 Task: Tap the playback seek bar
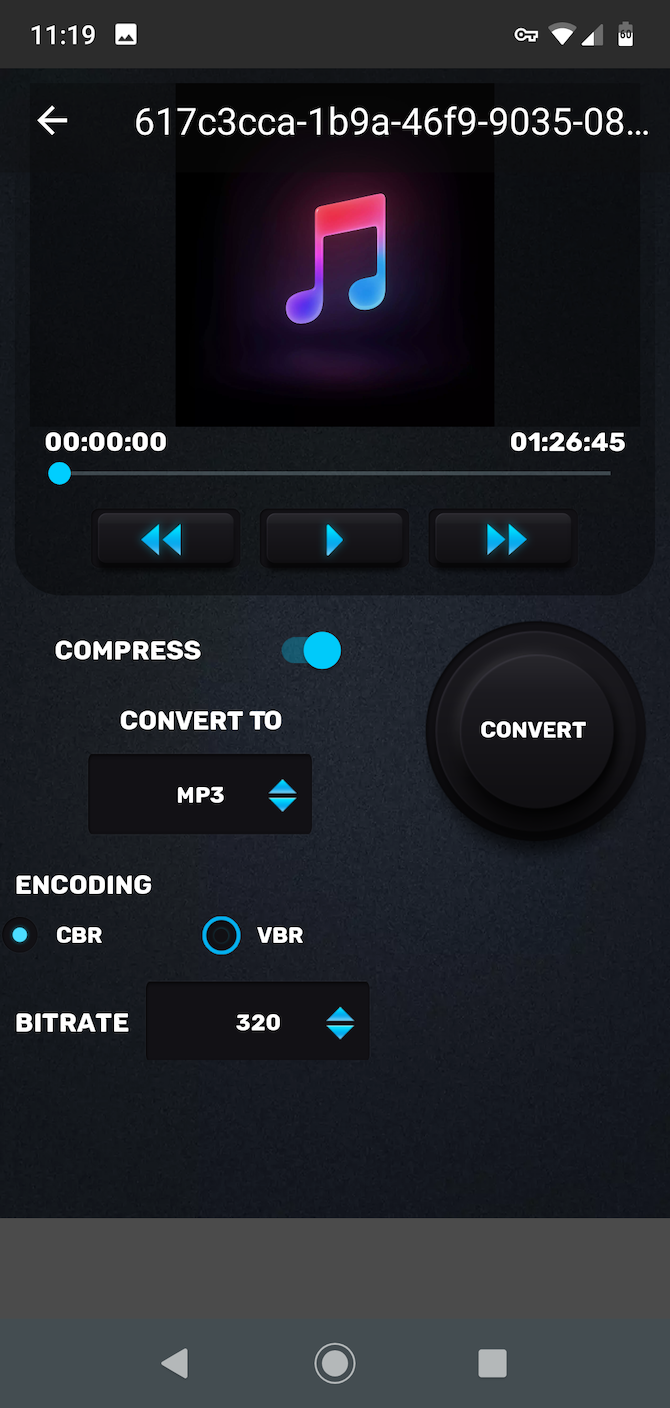332,473
